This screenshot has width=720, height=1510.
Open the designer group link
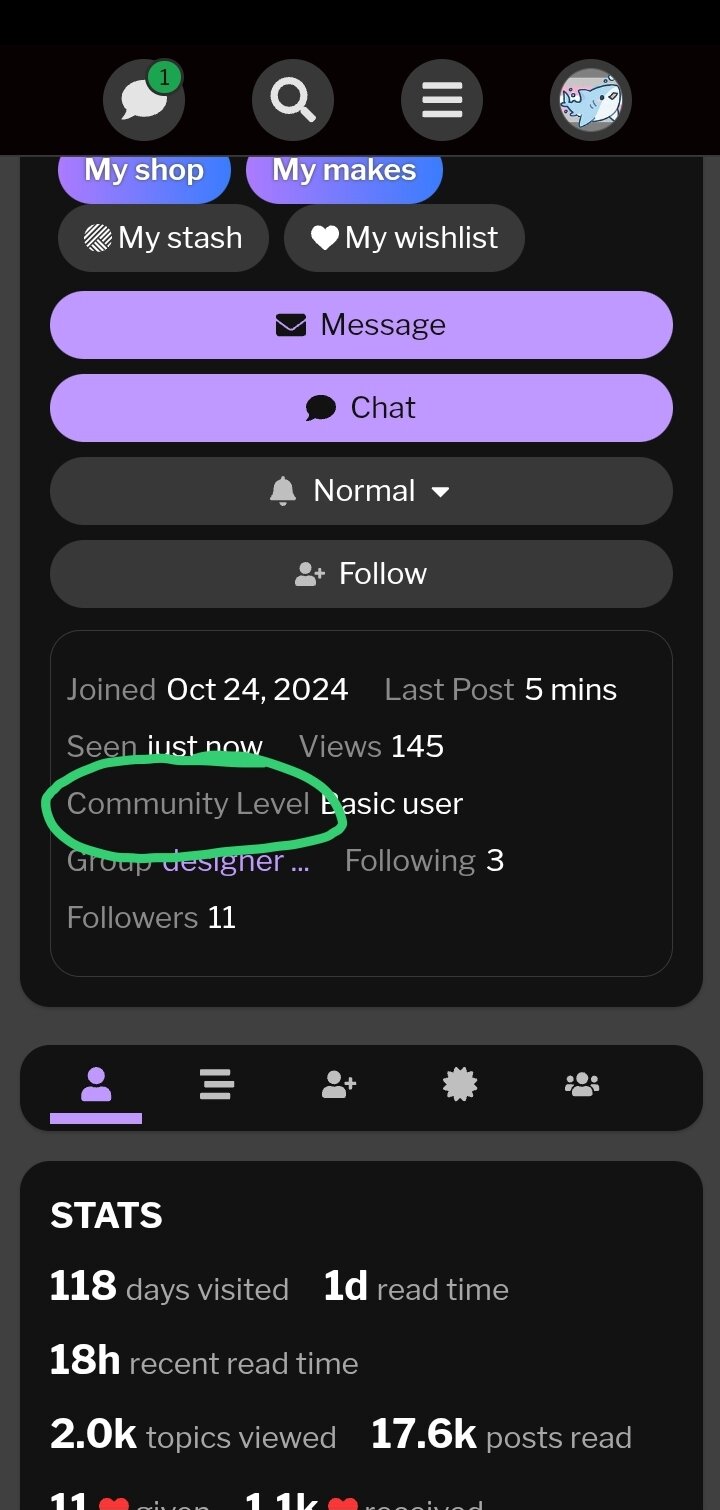[236, 861]
